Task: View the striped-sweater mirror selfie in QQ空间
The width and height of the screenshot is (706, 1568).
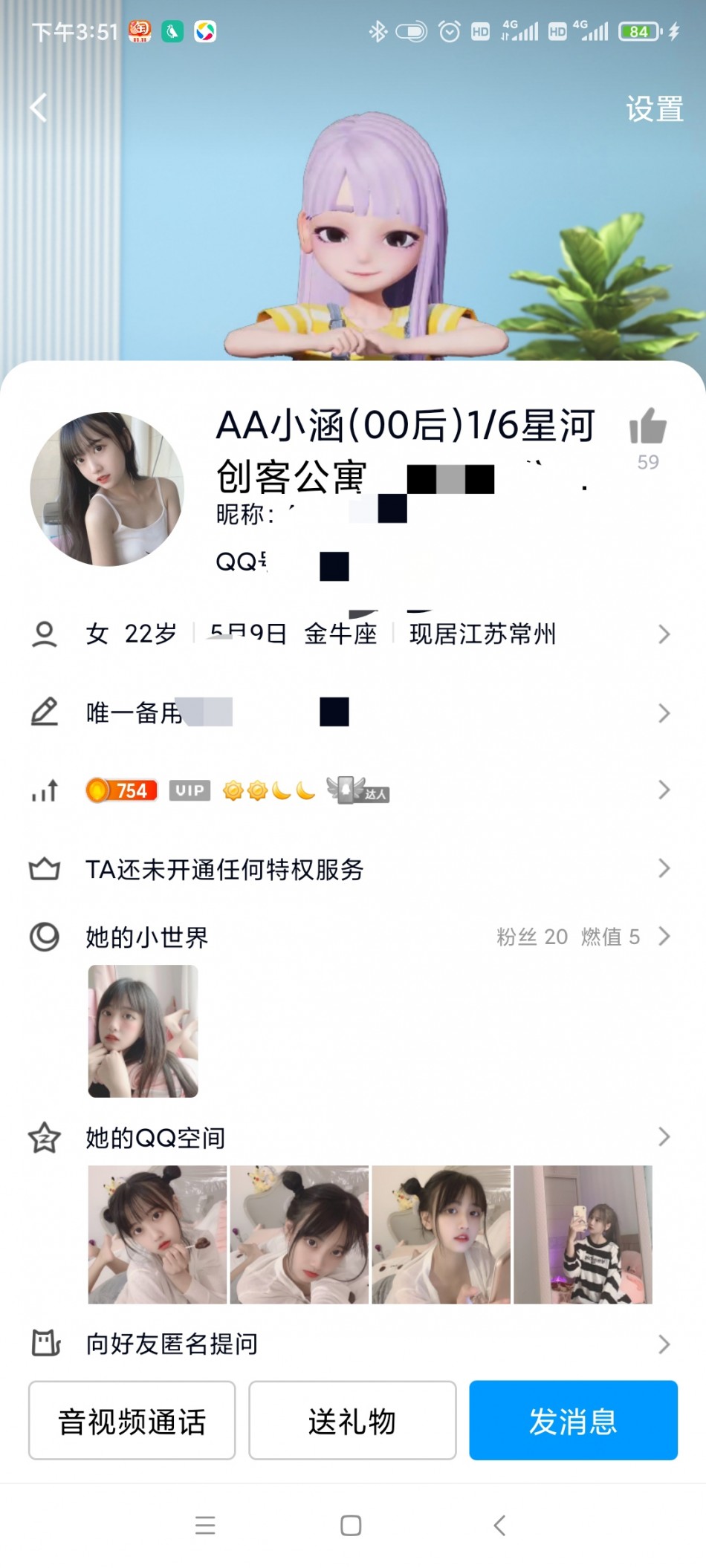Action: (x=583, y=1234)
